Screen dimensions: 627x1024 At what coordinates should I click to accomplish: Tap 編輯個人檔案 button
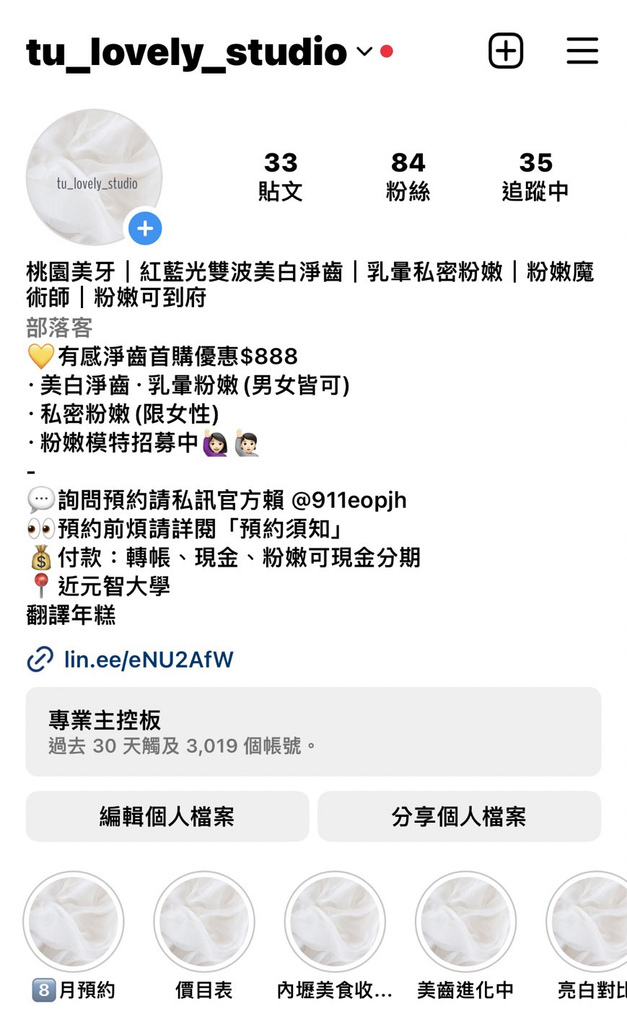point(167,816)
